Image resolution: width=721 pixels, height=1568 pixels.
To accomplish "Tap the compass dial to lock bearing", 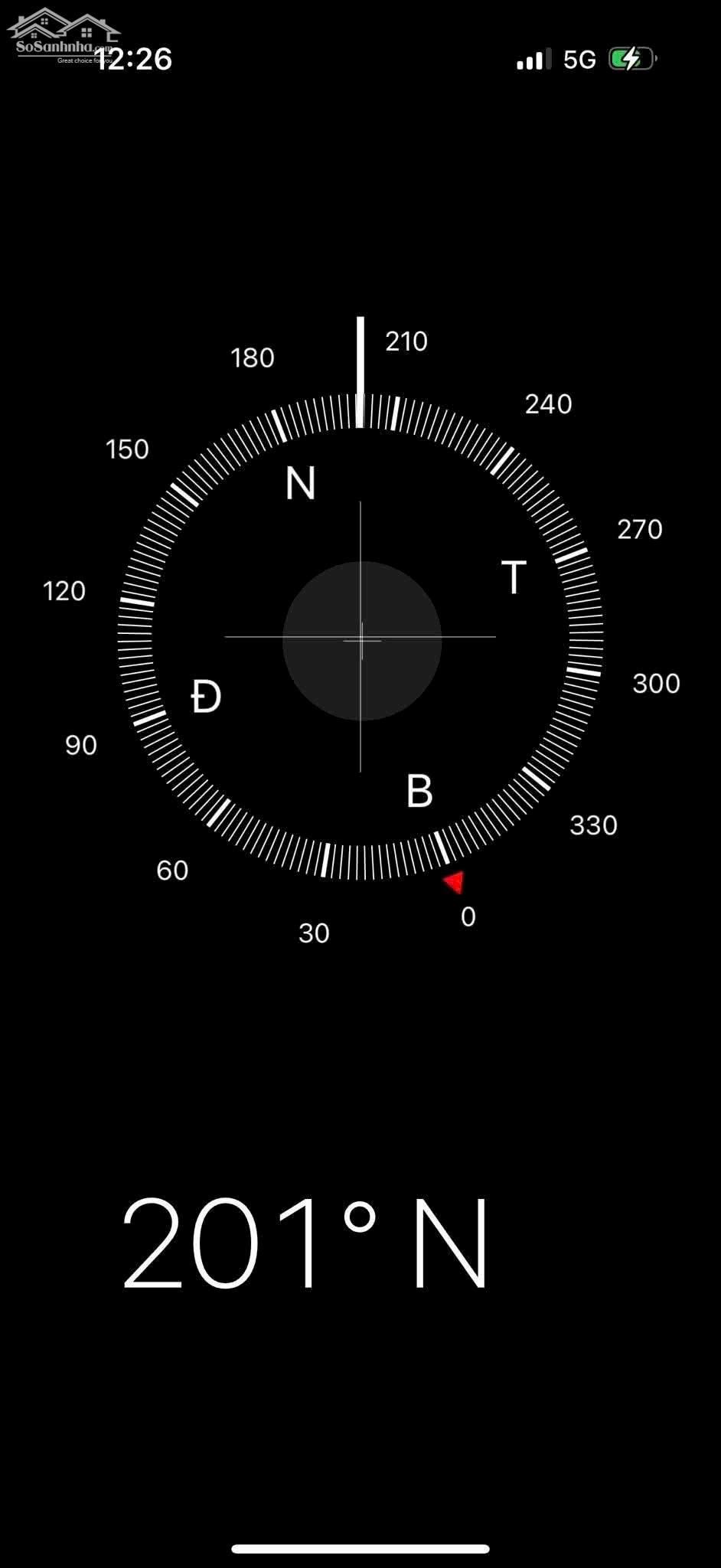I will coord(360,638).
